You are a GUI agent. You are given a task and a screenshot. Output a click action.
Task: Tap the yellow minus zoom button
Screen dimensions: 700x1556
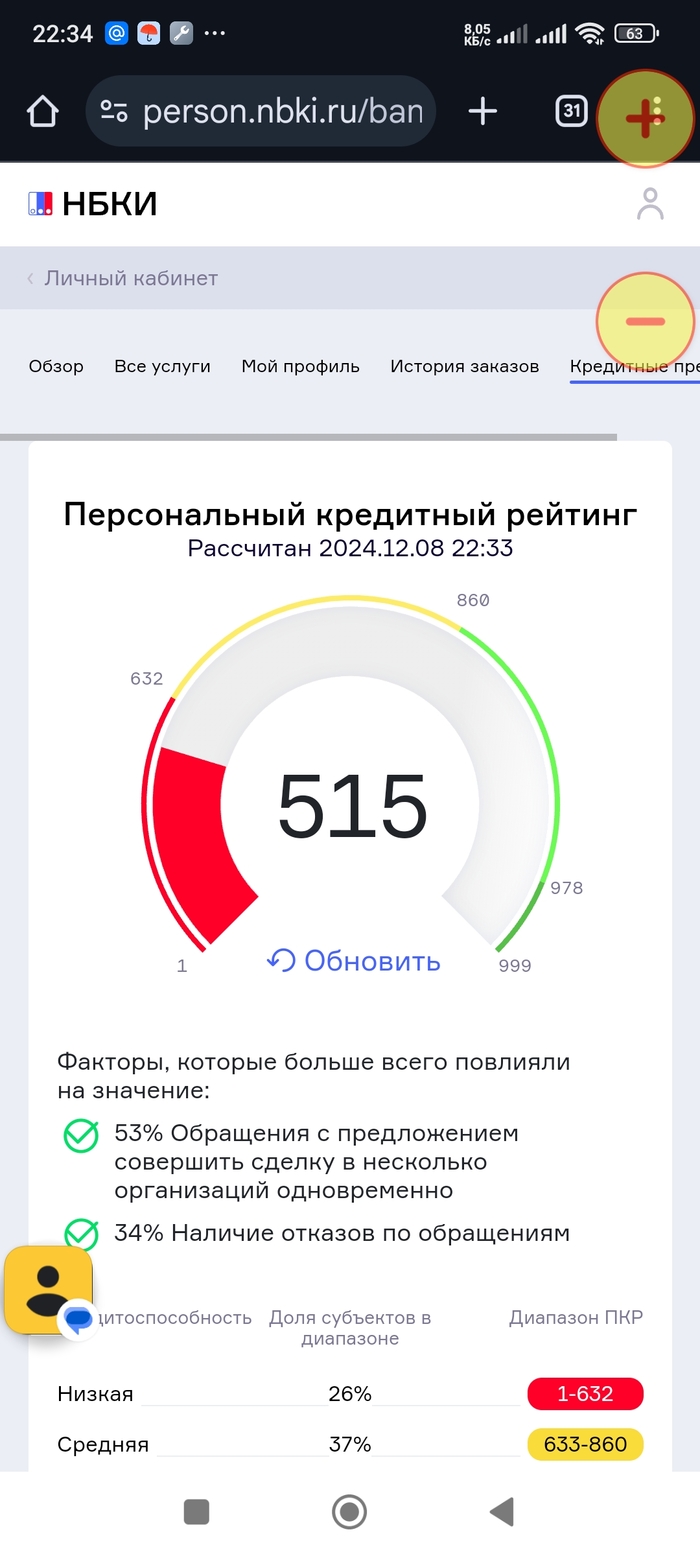click(645, 321)
